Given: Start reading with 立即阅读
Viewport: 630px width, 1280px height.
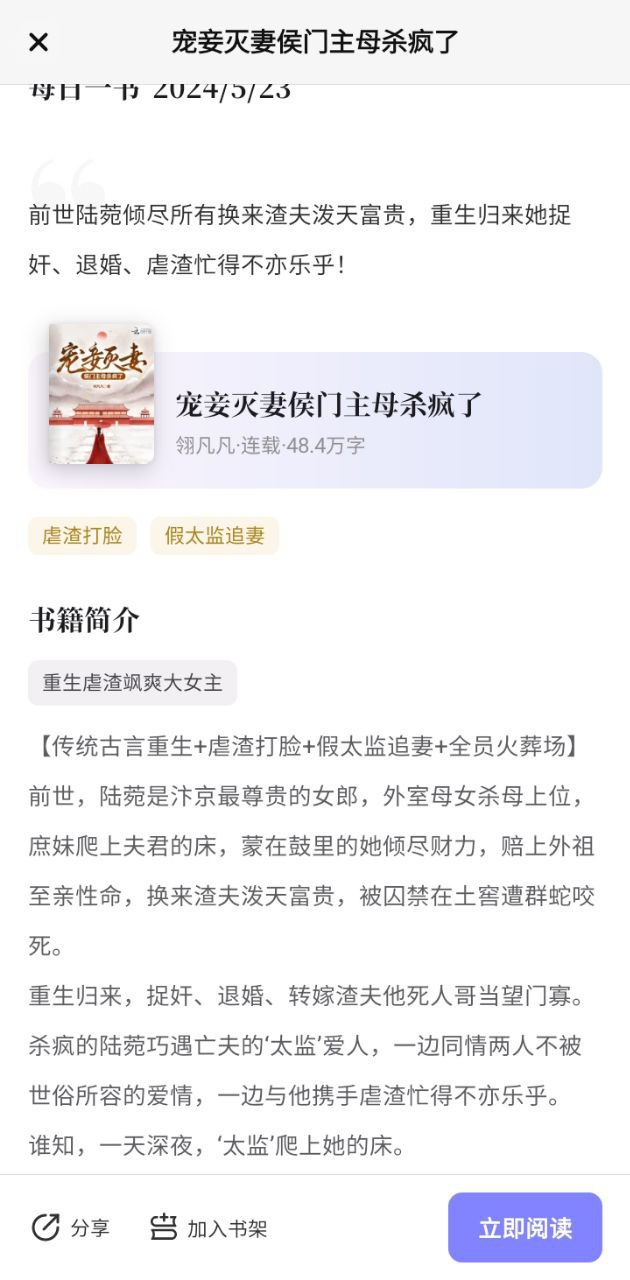Looking at the screenshot, I should click(x=524, y=1228).
